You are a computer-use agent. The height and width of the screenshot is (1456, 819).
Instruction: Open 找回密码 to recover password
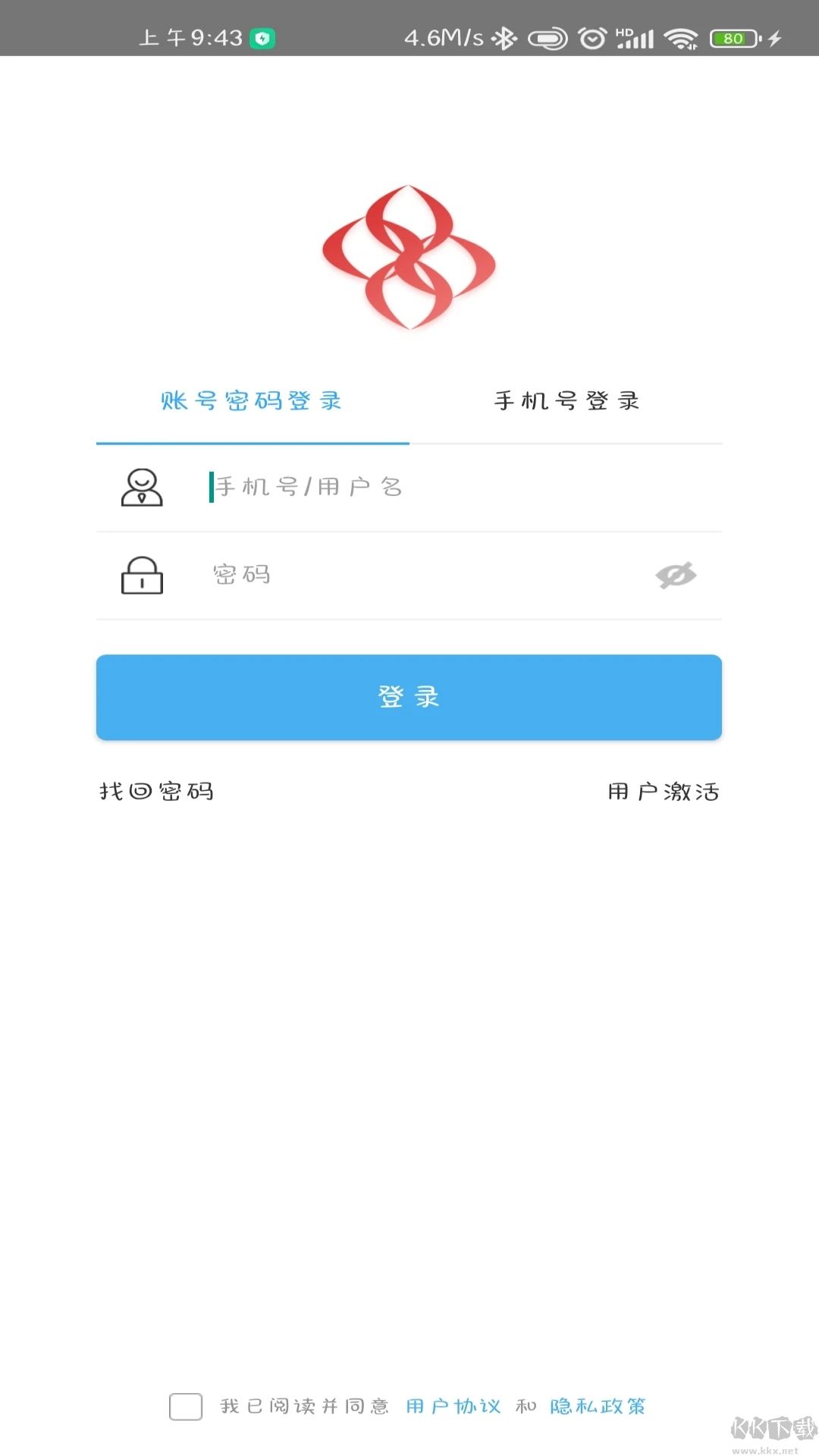[155, 792]
